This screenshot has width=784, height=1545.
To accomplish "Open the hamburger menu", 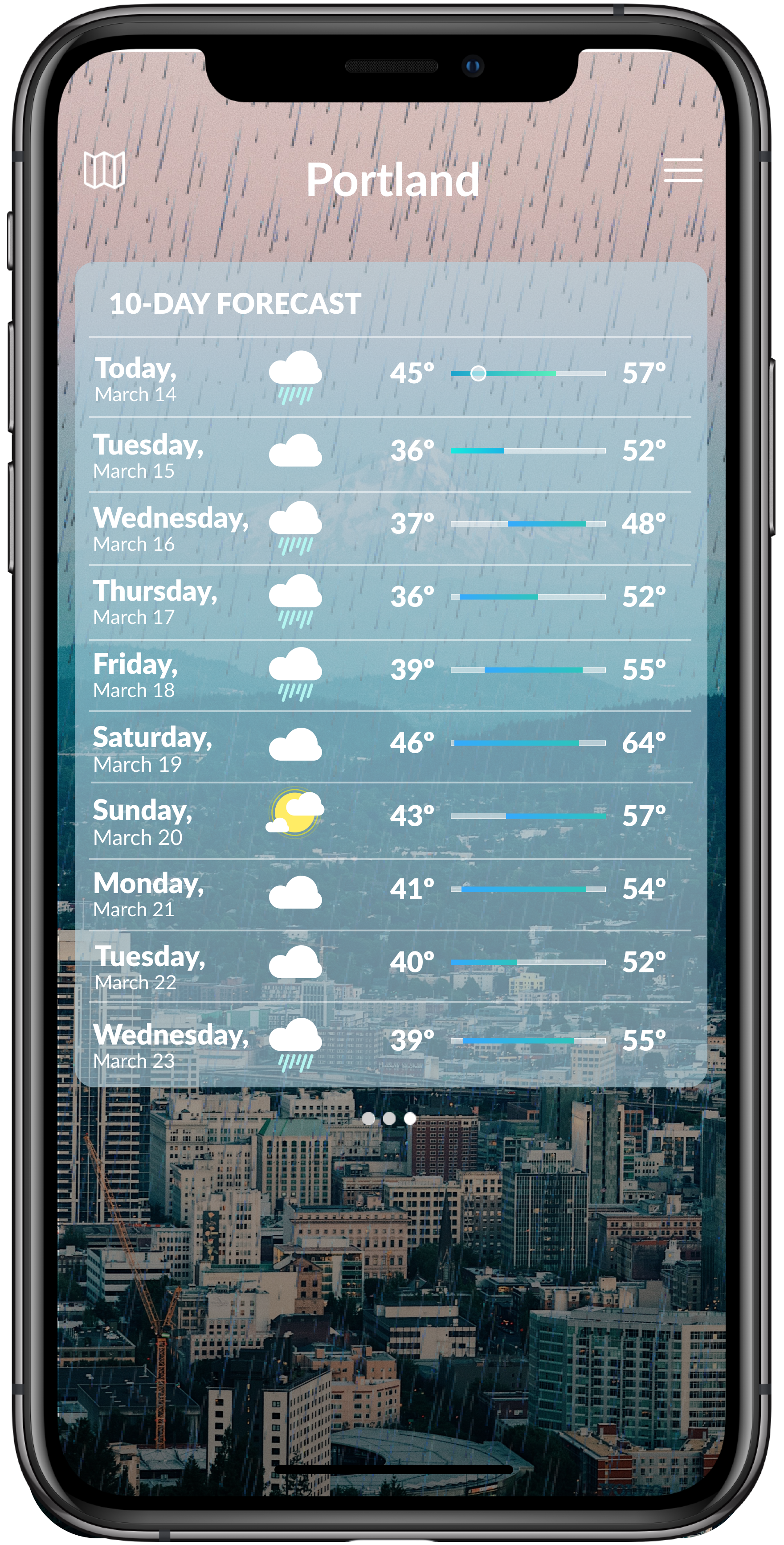I will click(x=683, y=170).
